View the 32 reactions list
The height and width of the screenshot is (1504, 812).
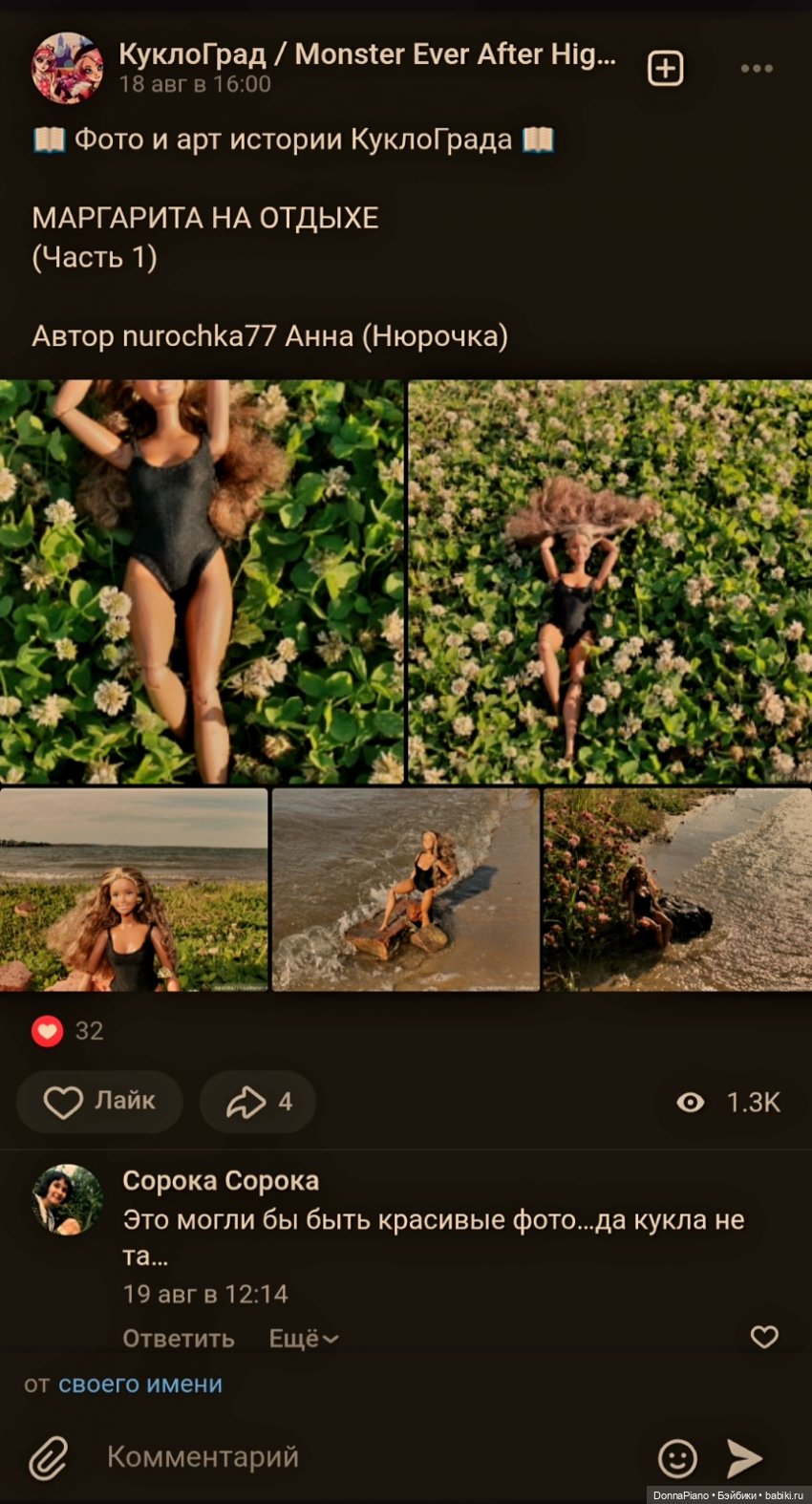(x=67, y=1031)
